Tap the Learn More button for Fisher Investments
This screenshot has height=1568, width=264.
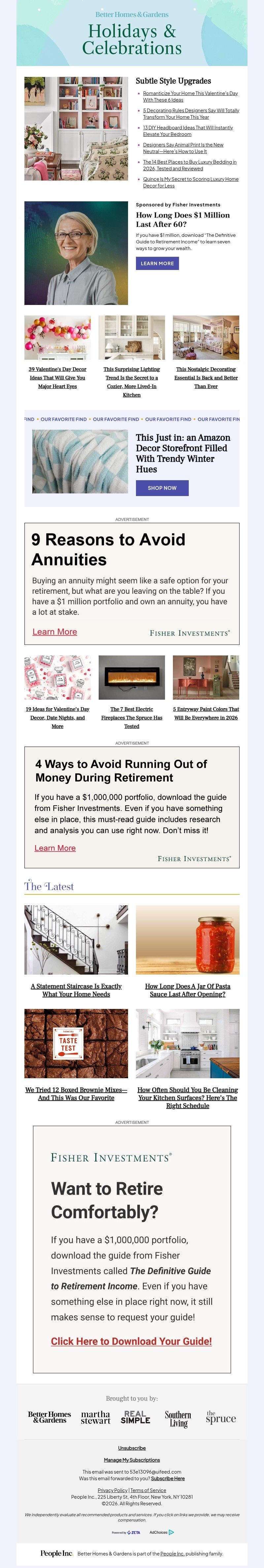(157, 263)
